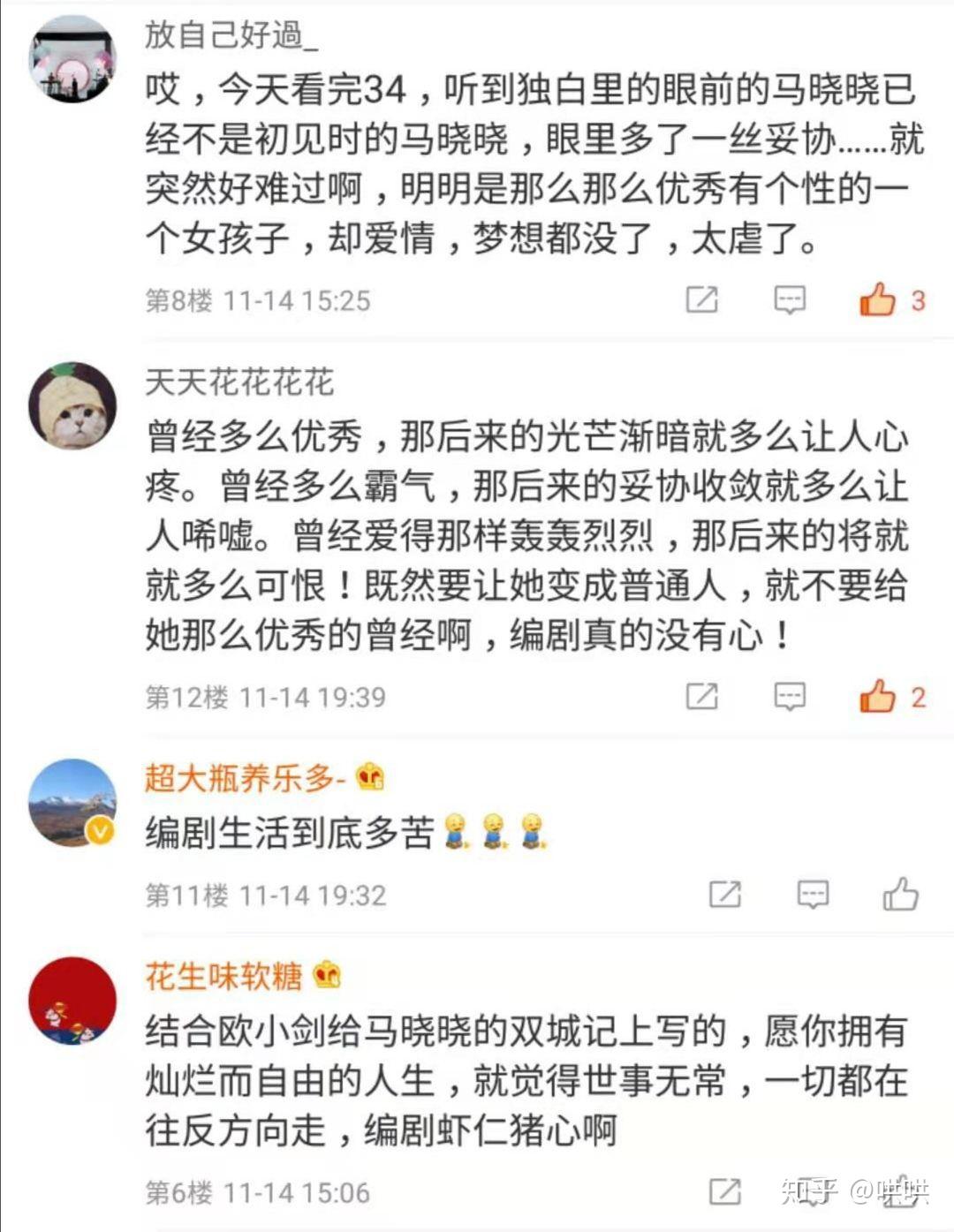
Task: Like 超大瓶养乐多-'s comment
Action: pyautogui.click(x=900, y=895)
